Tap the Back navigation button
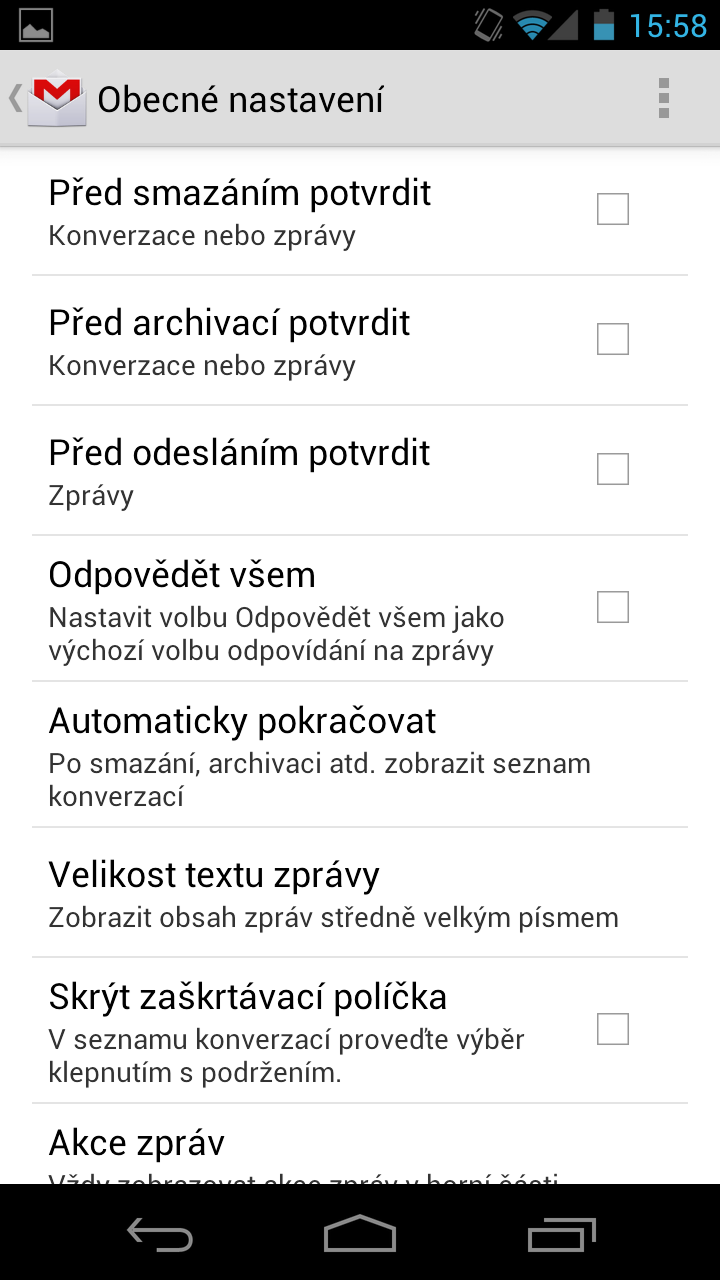 coord(158,1235)
